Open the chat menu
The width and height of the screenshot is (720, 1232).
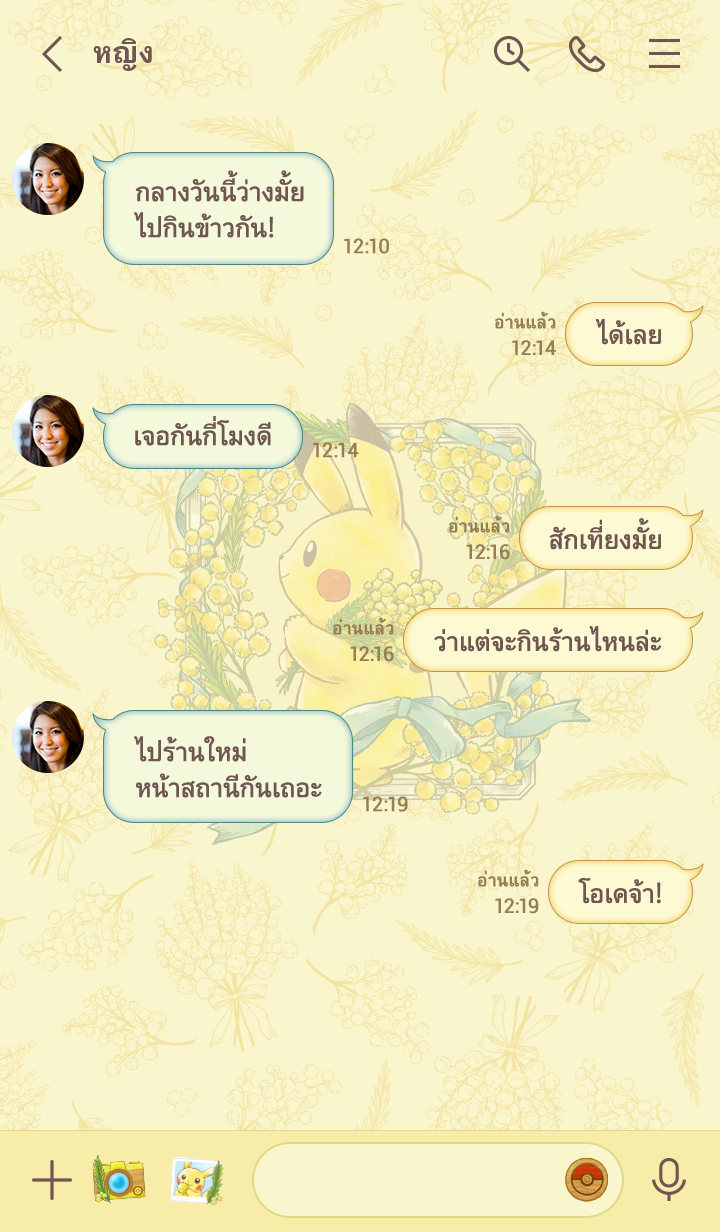click(x=664, y=54)
